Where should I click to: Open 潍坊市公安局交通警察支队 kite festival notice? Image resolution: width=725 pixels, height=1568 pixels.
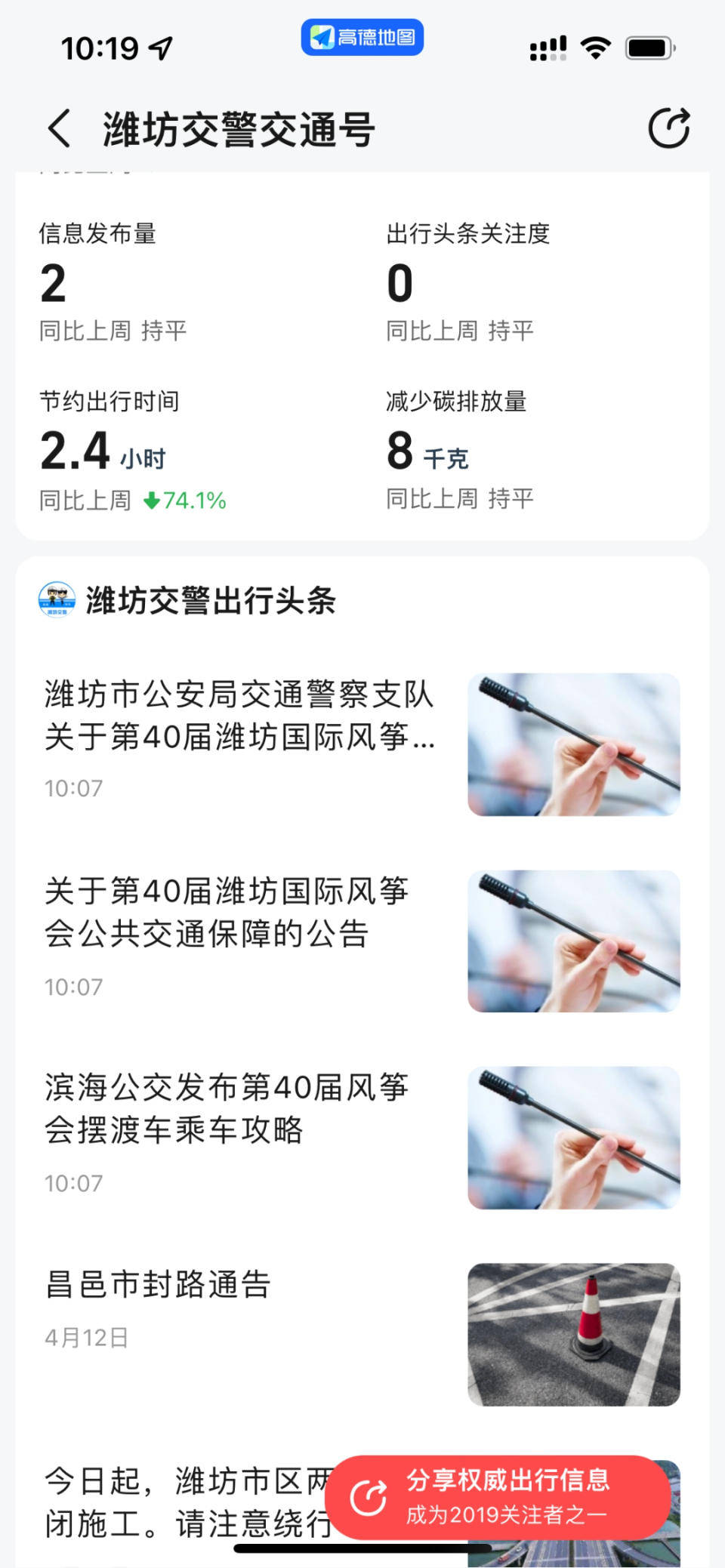tap(239, 715)
